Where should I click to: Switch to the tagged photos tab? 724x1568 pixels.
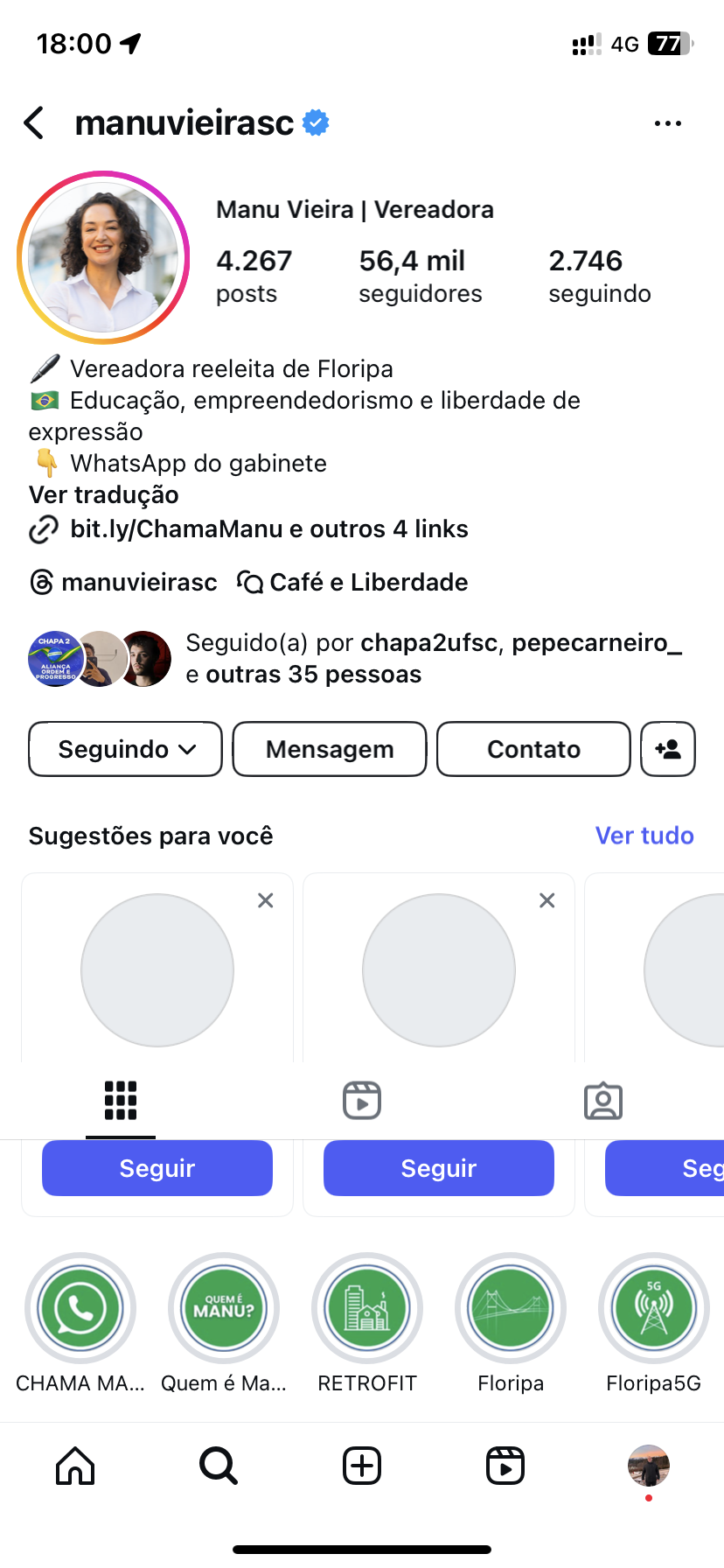coord(603,1101)
